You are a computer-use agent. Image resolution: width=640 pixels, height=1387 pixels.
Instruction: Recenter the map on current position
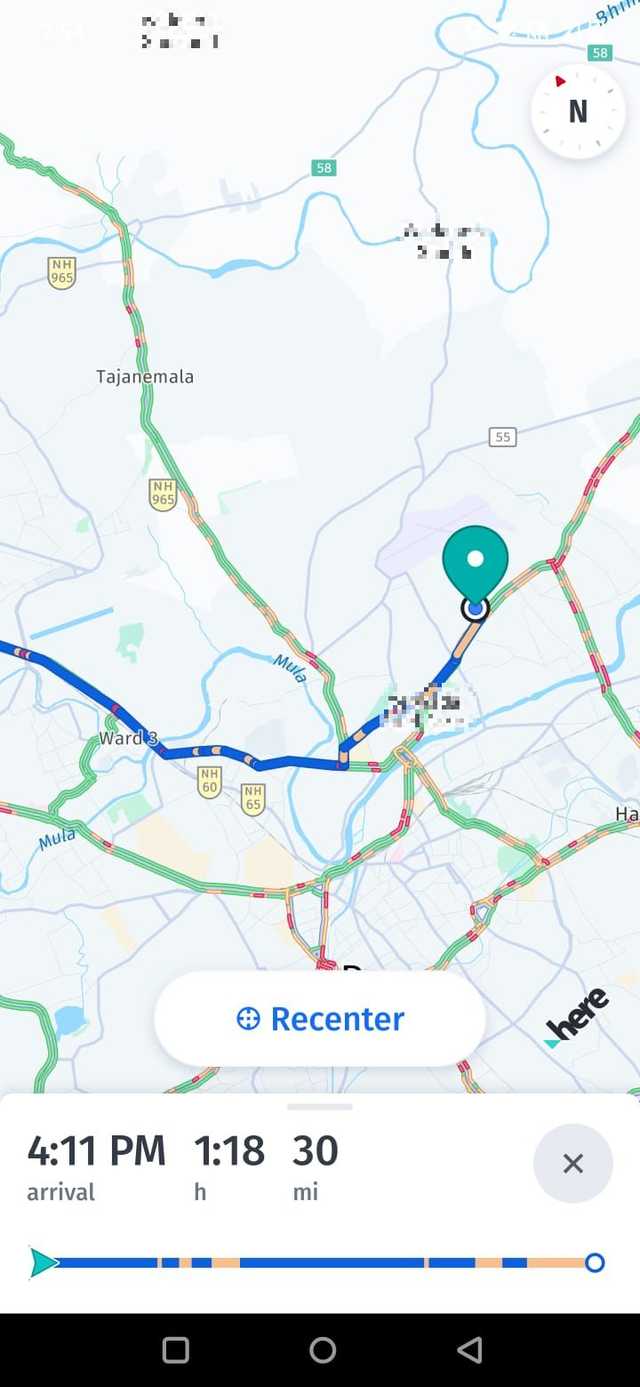(320, 1019)
